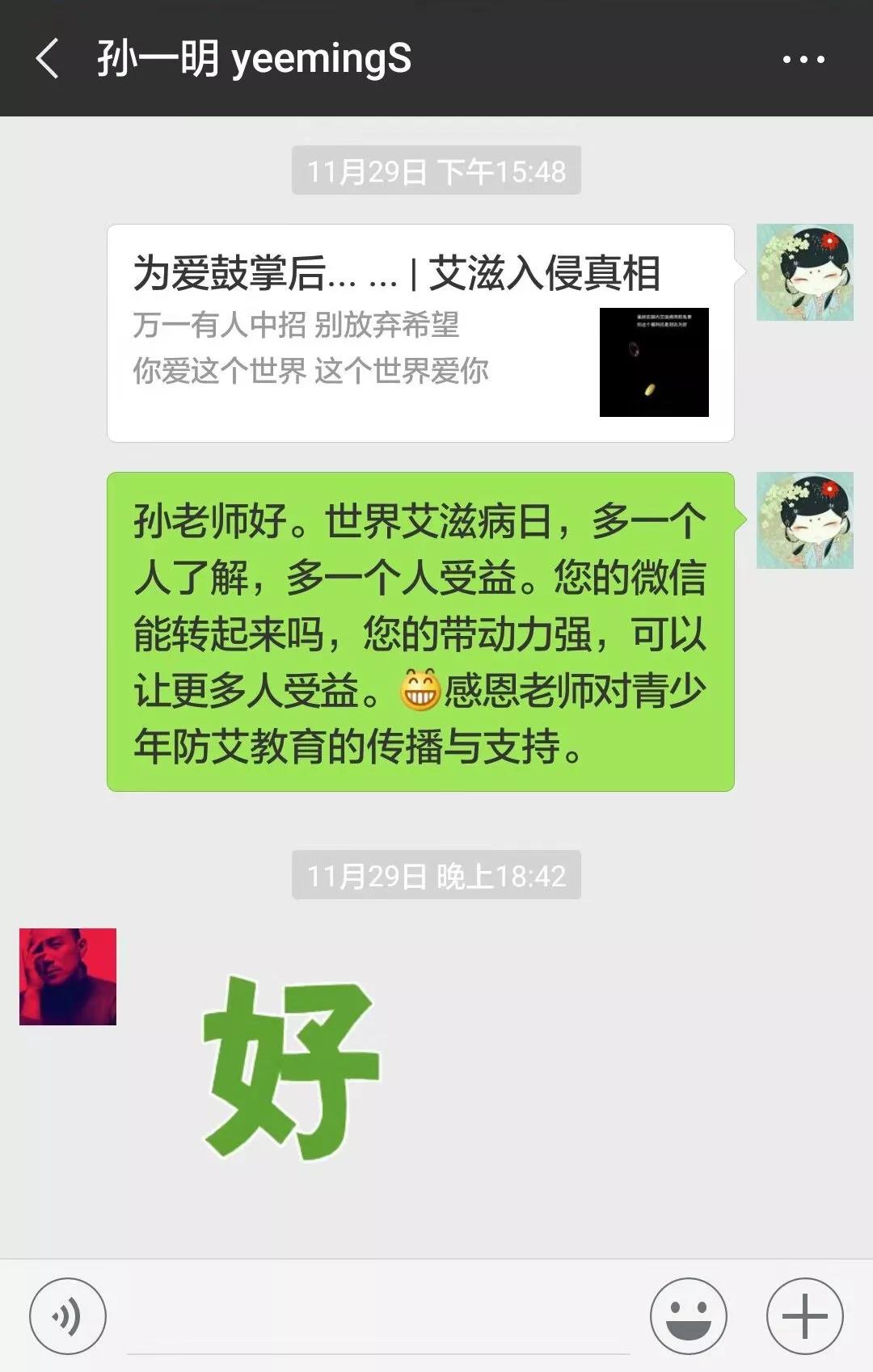Tap own avatar next to the article card
873x1372 pixels.
[x=804, y=272]
